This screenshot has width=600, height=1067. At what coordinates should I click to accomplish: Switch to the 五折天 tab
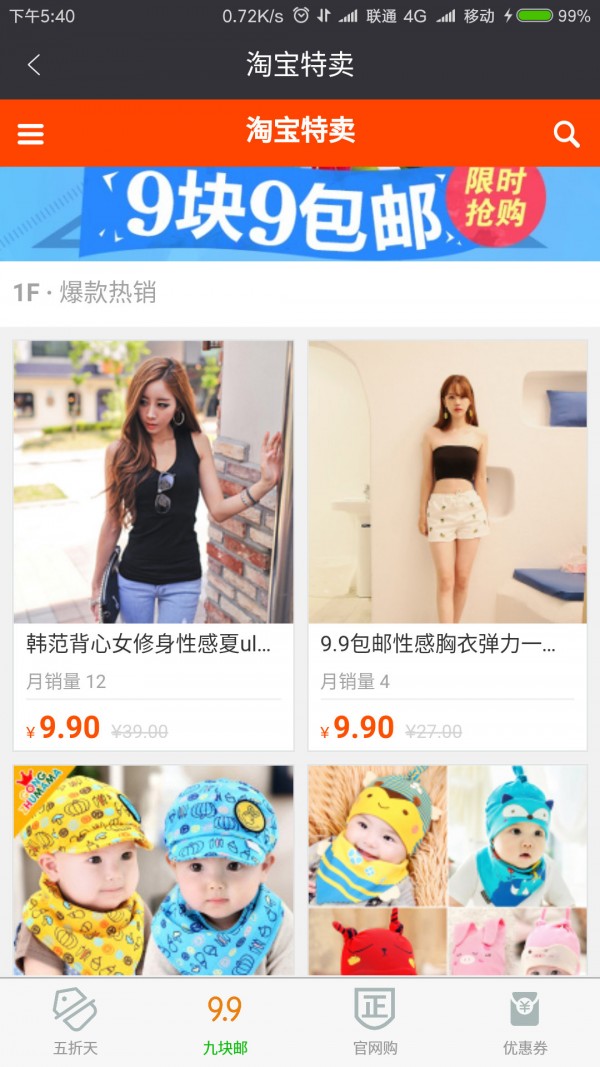point(76,1022)
